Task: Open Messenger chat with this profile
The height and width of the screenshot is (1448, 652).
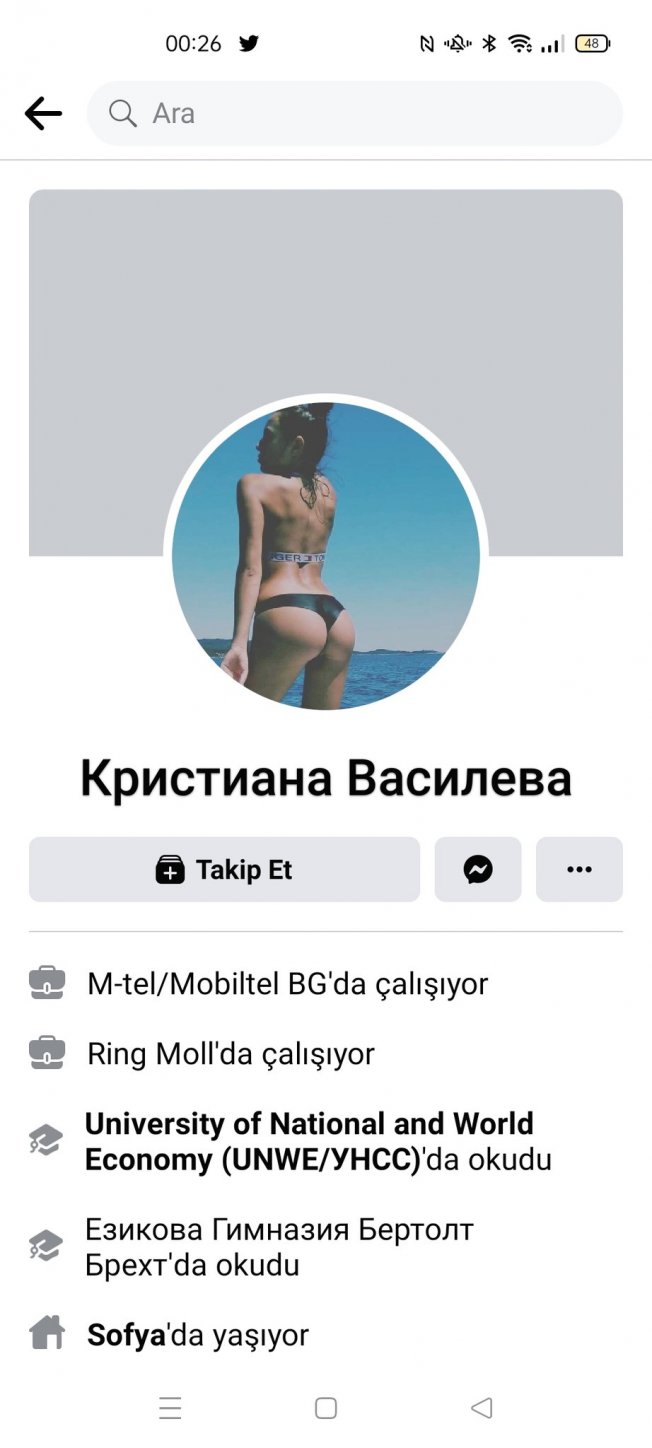Action: (x=478, y=870)
